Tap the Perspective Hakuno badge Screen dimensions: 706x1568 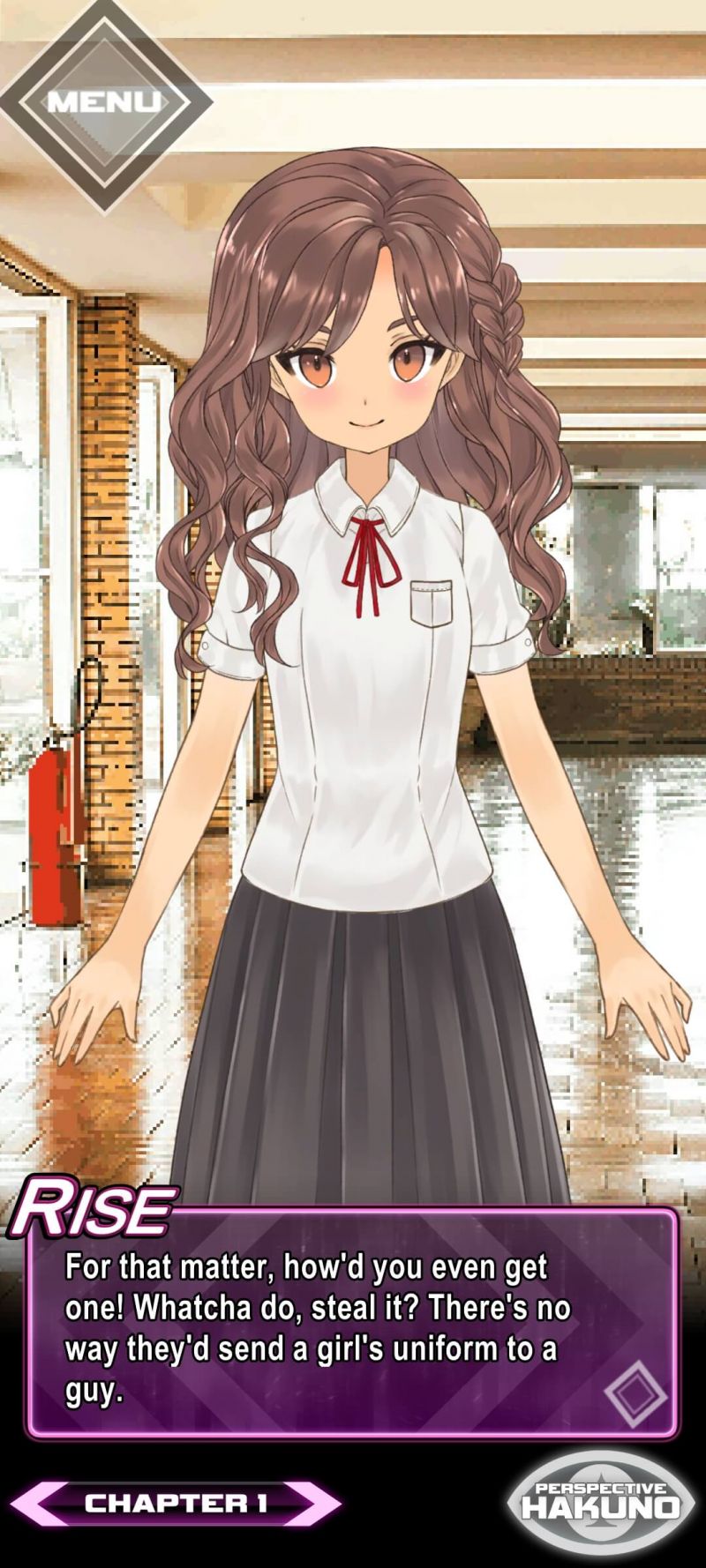tap(601, 1501)
